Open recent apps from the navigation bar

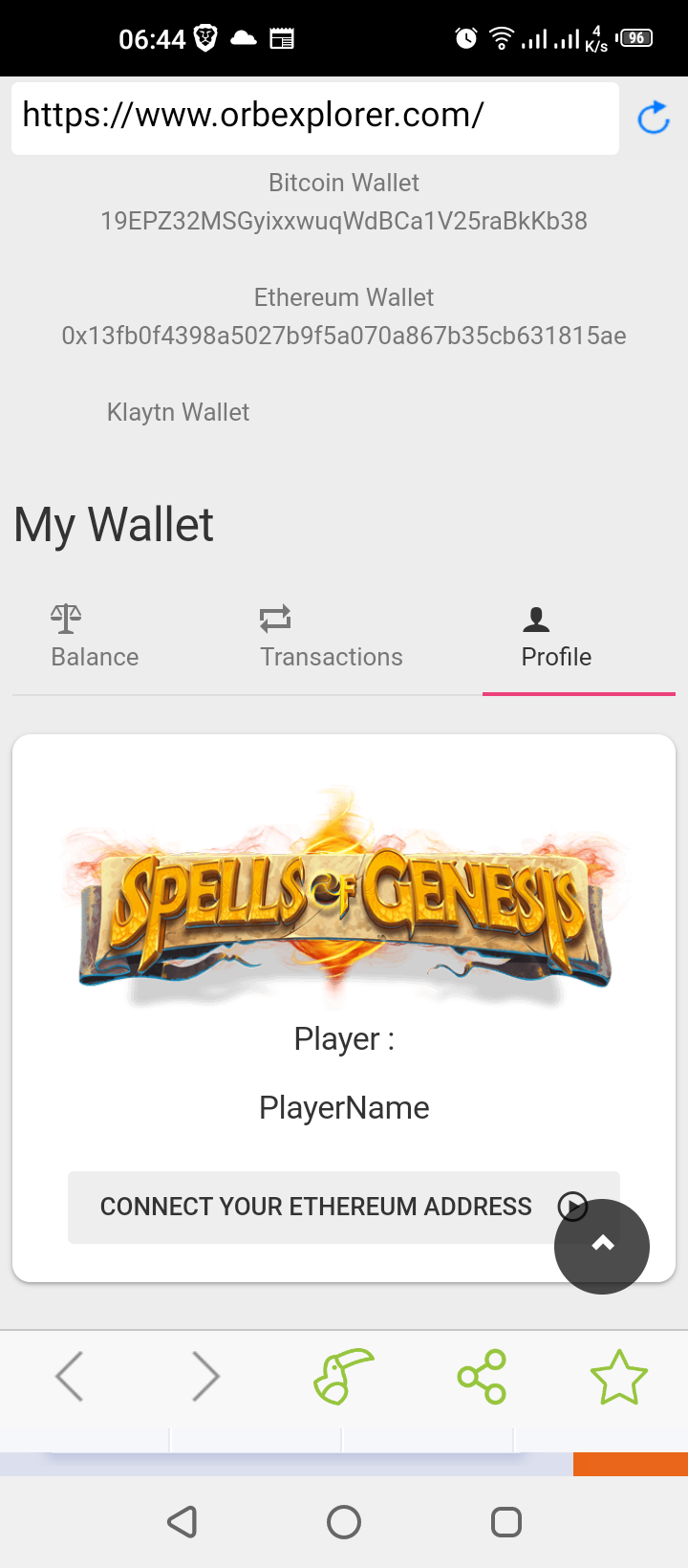(506, 1521)
